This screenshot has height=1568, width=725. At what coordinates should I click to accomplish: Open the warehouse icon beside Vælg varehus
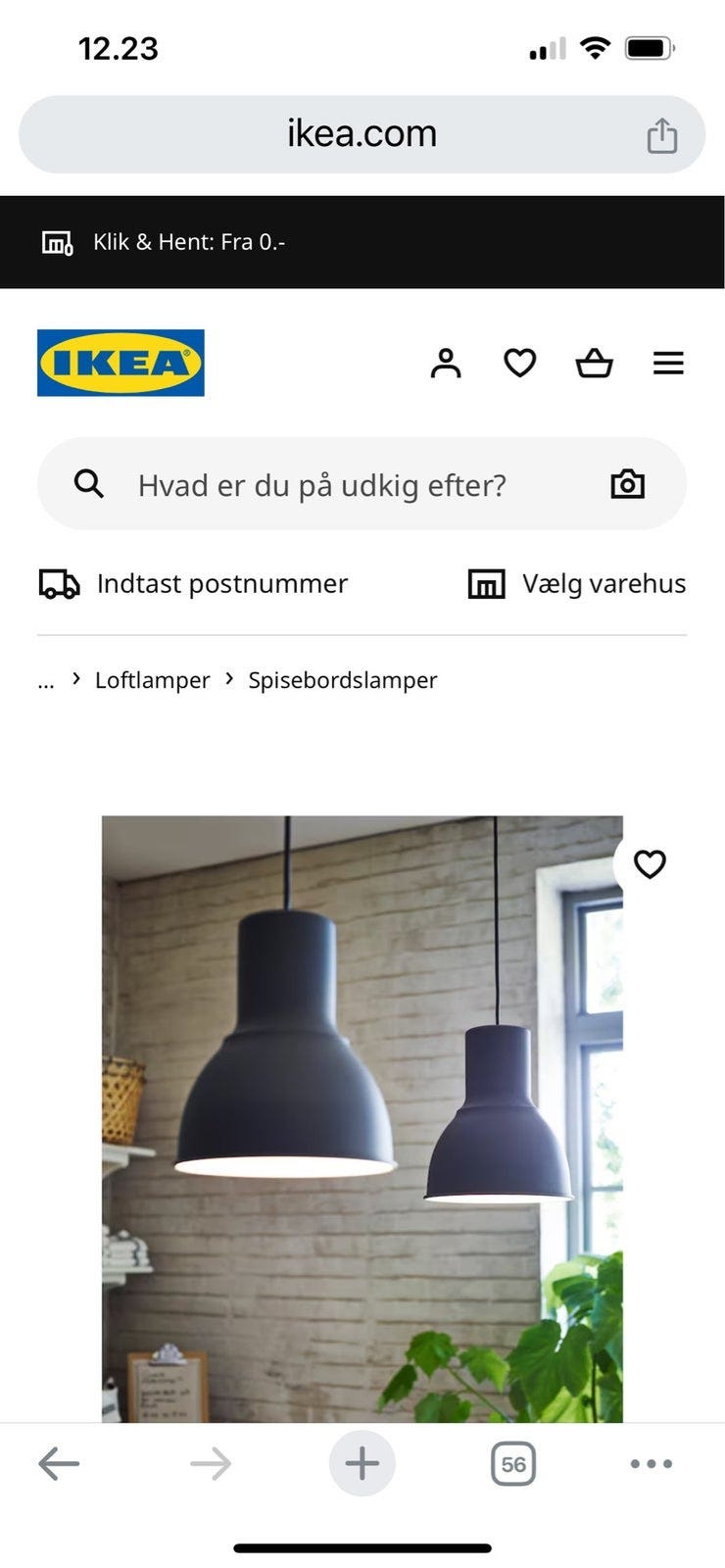pyautogui.click(x=487, y=583)
